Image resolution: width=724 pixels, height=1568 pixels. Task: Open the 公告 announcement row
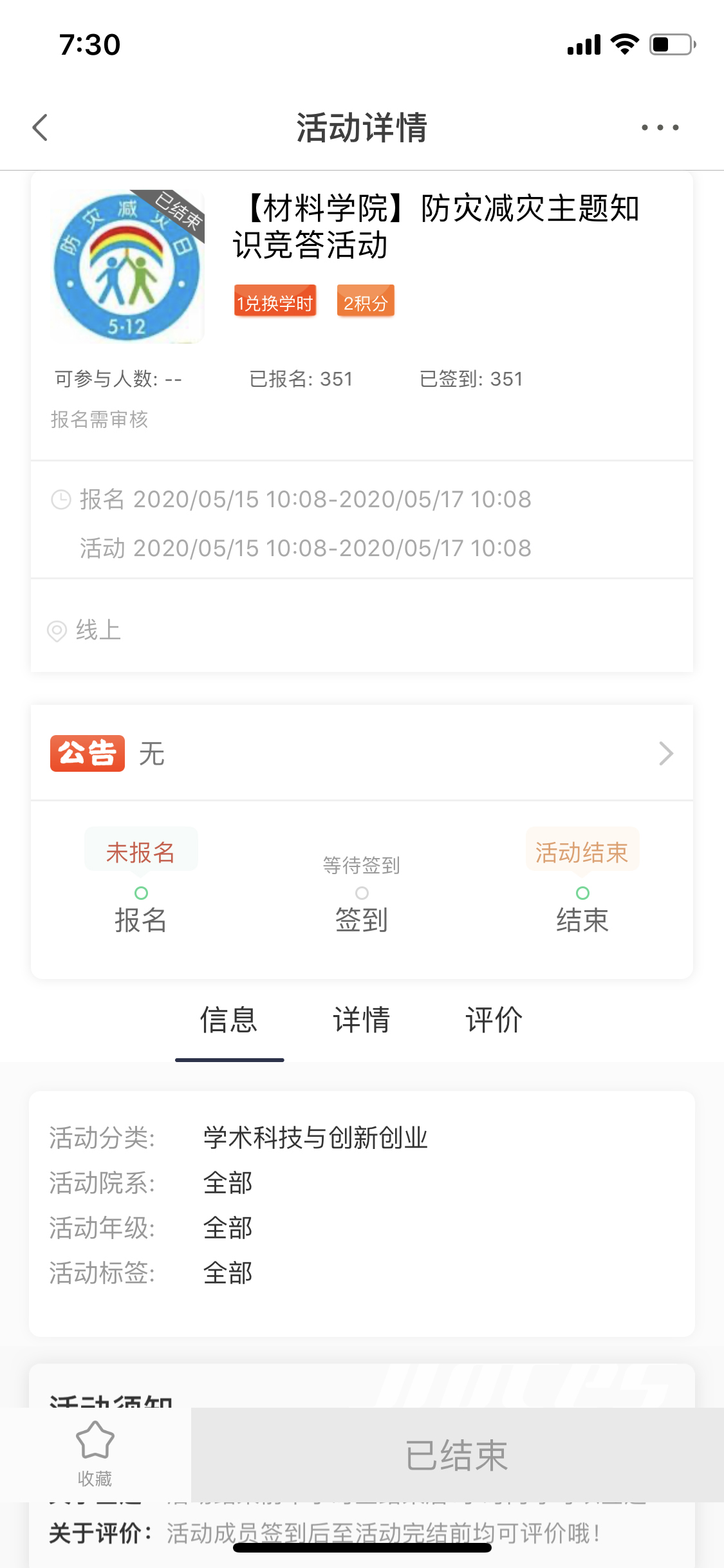[362, 753]
